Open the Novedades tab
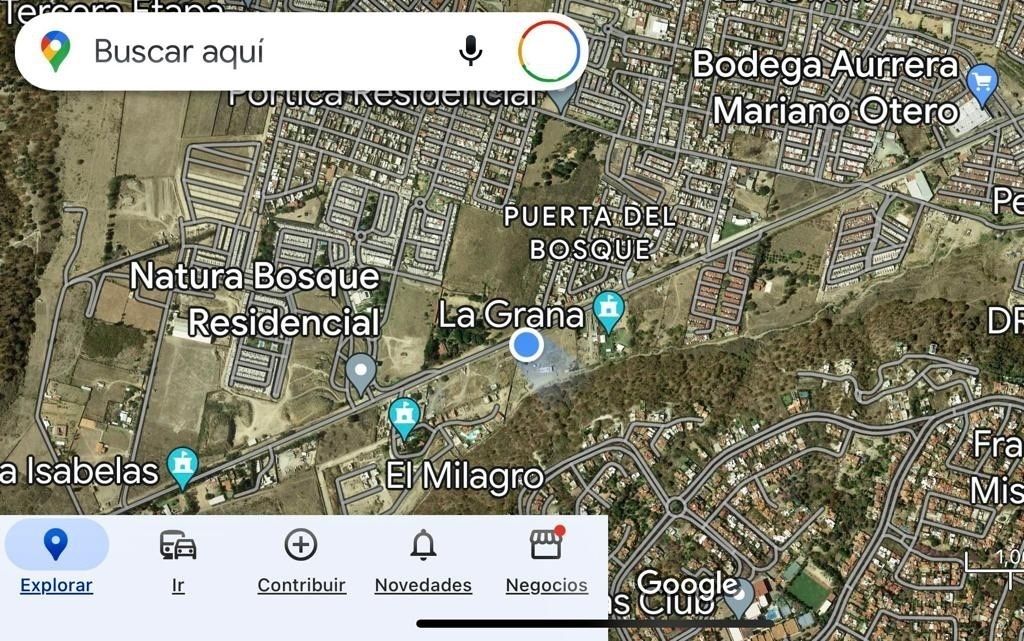 click(423, 562)
